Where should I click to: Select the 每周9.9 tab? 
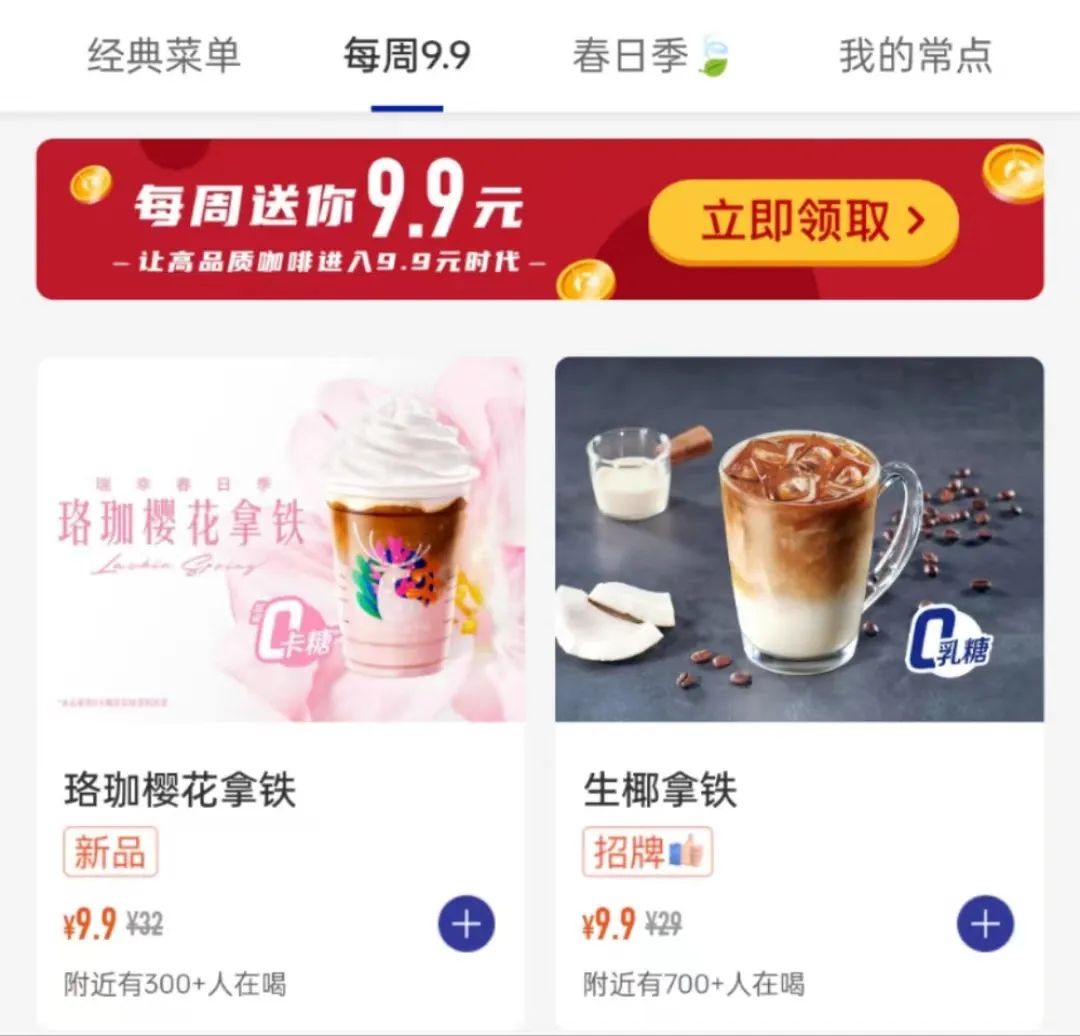(406, 56)
